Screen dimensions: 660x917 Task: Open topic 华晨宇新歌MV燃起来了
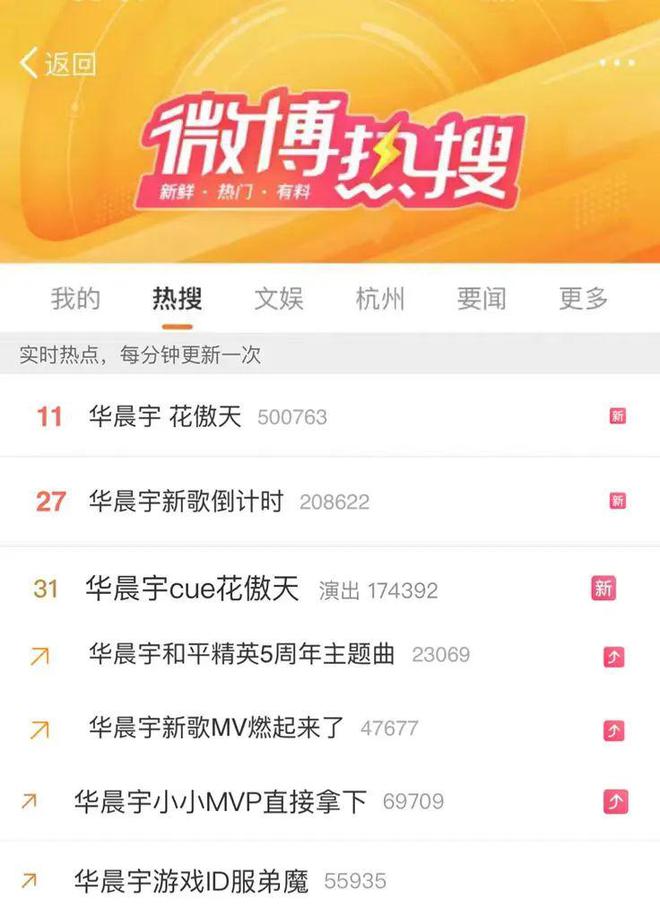[x=216, y=728]
